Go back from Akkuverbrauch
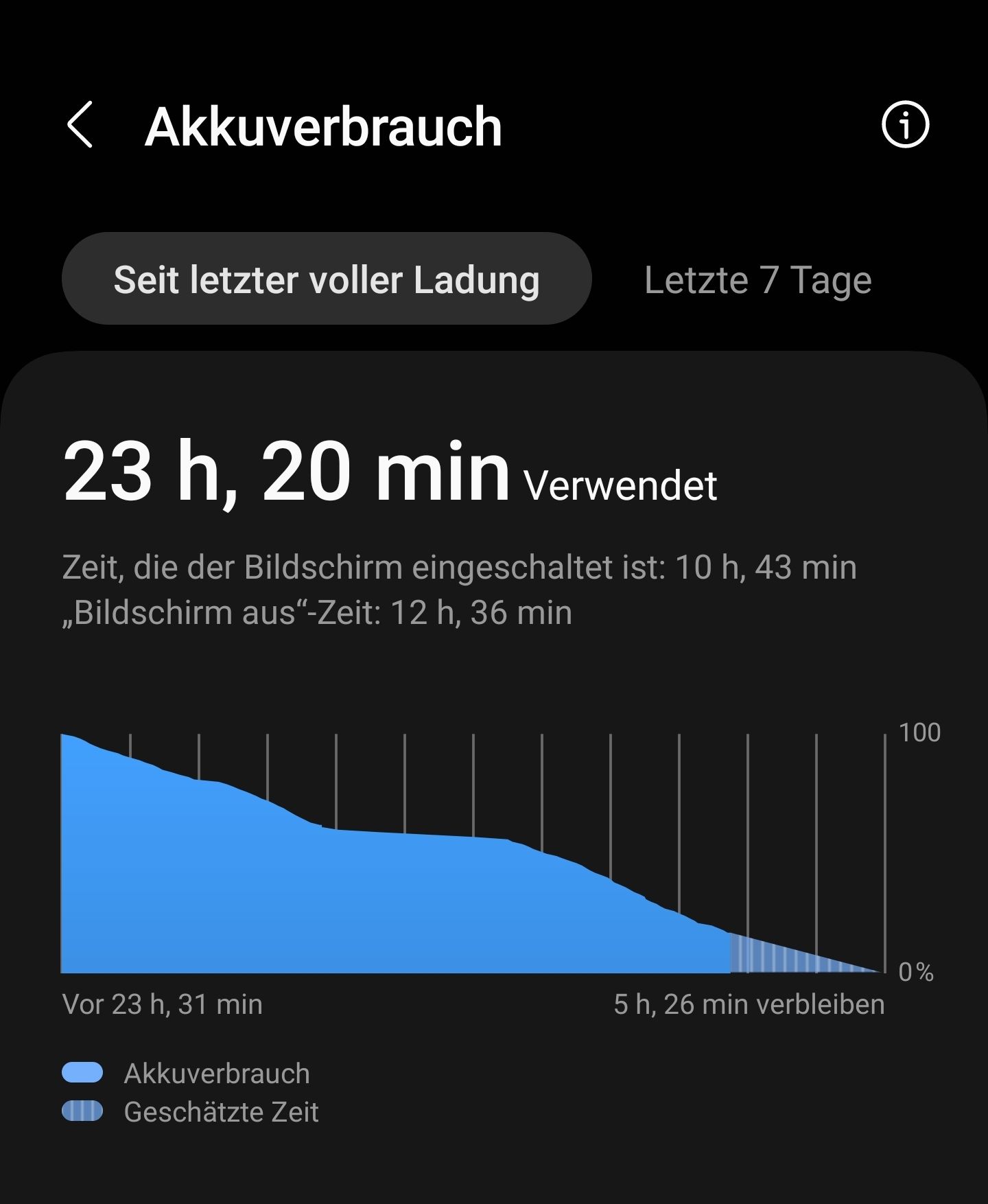Viewport: 988px width, 1204px height. (x=80, y=125)
